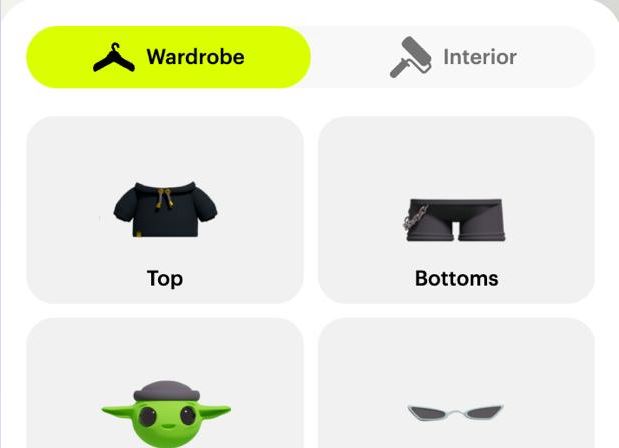This screenshot has width=619, height=448.
Task: Select the Wardrobe tab
Action: pyautogui.click(x=168, y=57)
